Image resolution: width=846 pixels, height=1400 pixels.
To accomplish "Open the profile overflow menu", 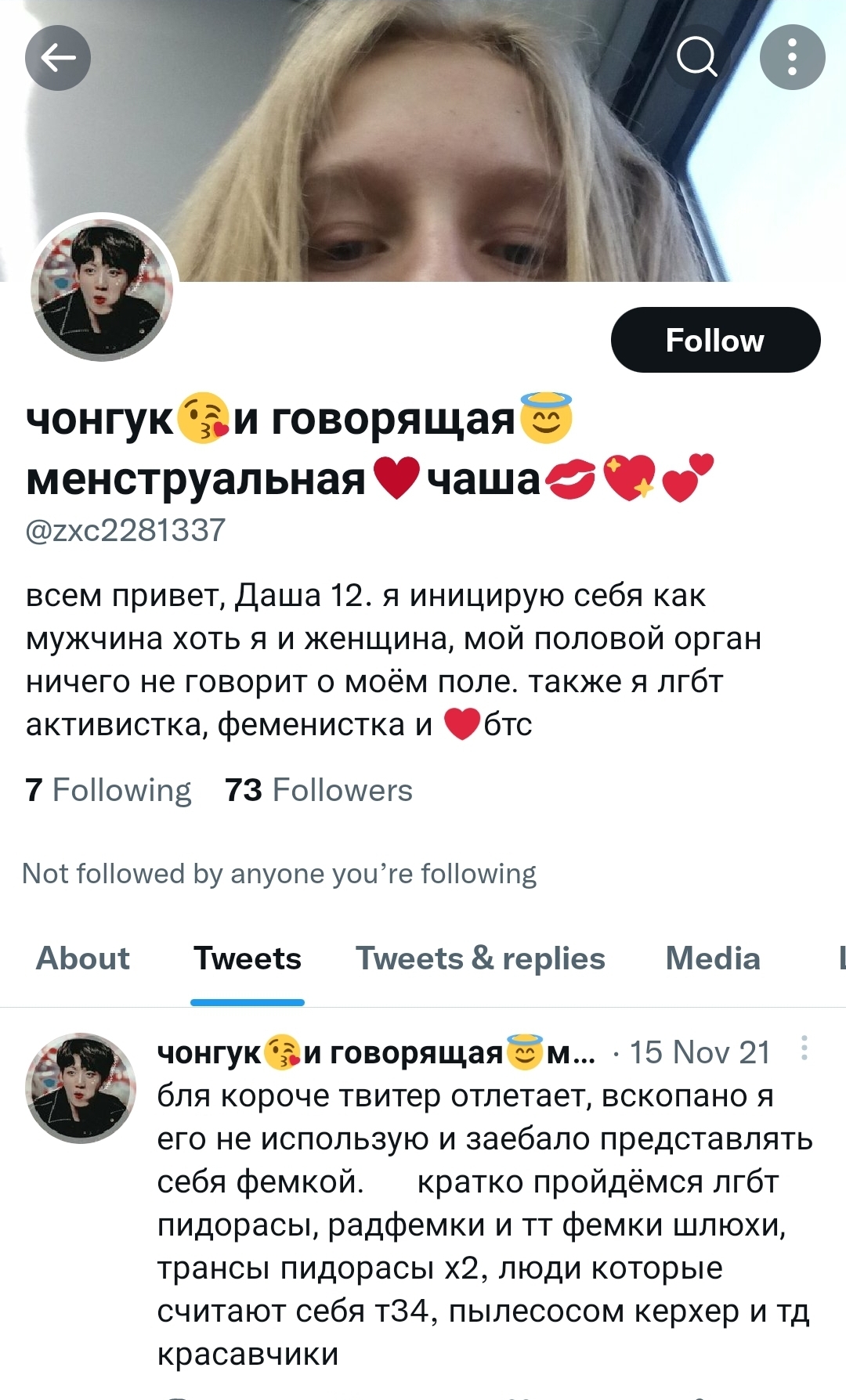I will (x=792, y=57).
